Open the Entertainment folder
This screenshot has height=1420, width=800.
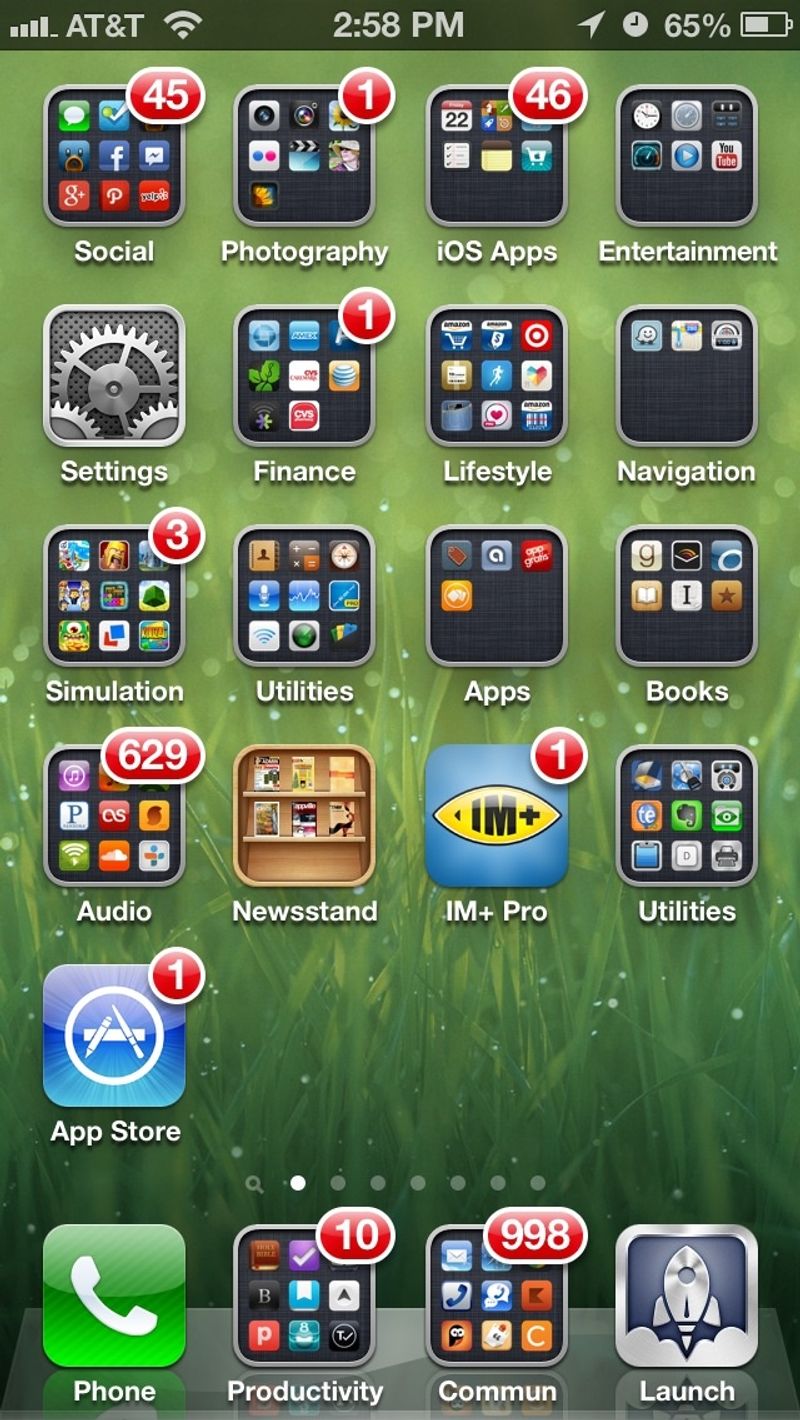point(687,155)
